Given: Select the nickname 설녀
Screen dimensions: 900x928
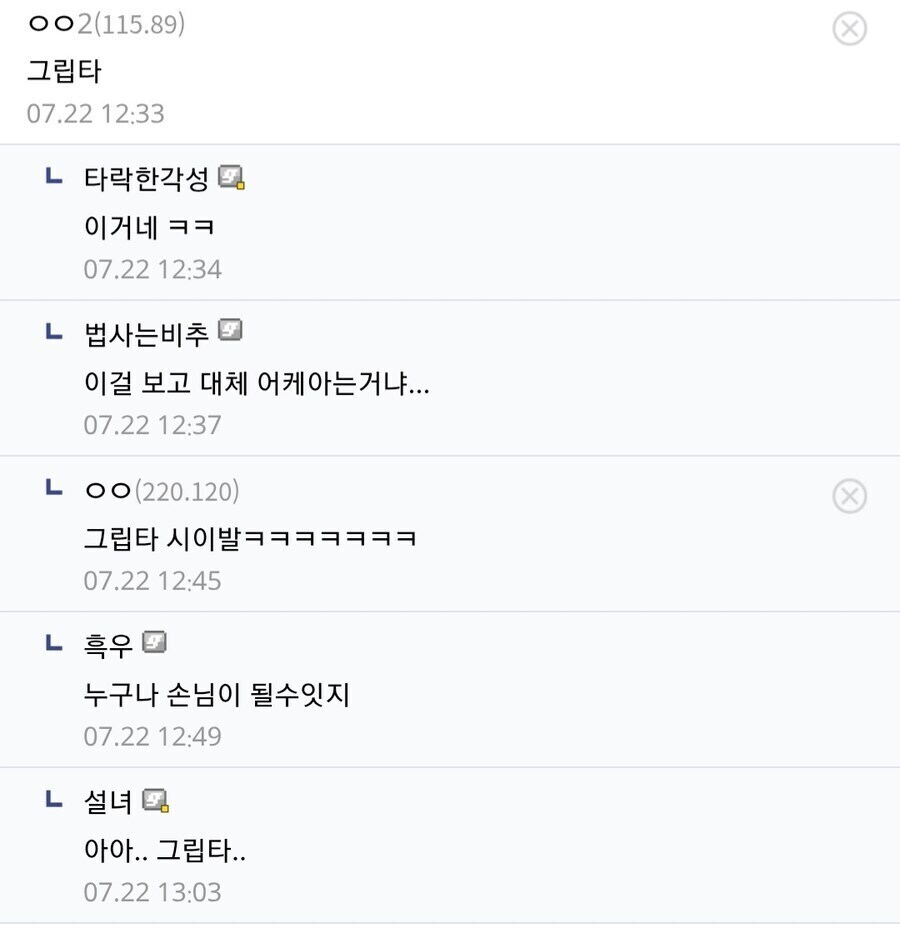Looking at the screenshot, I should click(x=108, y=801).
